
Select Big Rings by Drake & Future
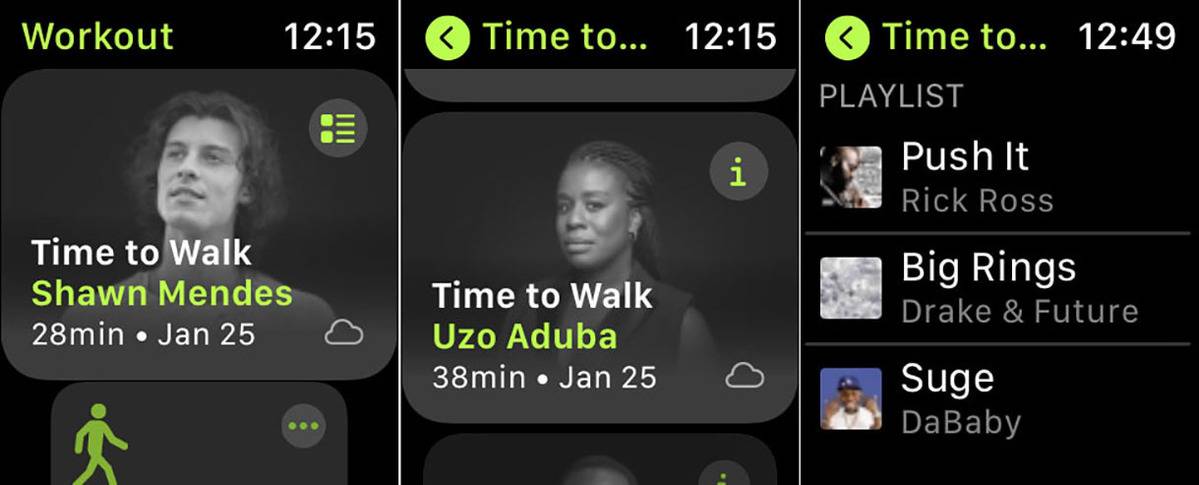[x=1000, y=288]
